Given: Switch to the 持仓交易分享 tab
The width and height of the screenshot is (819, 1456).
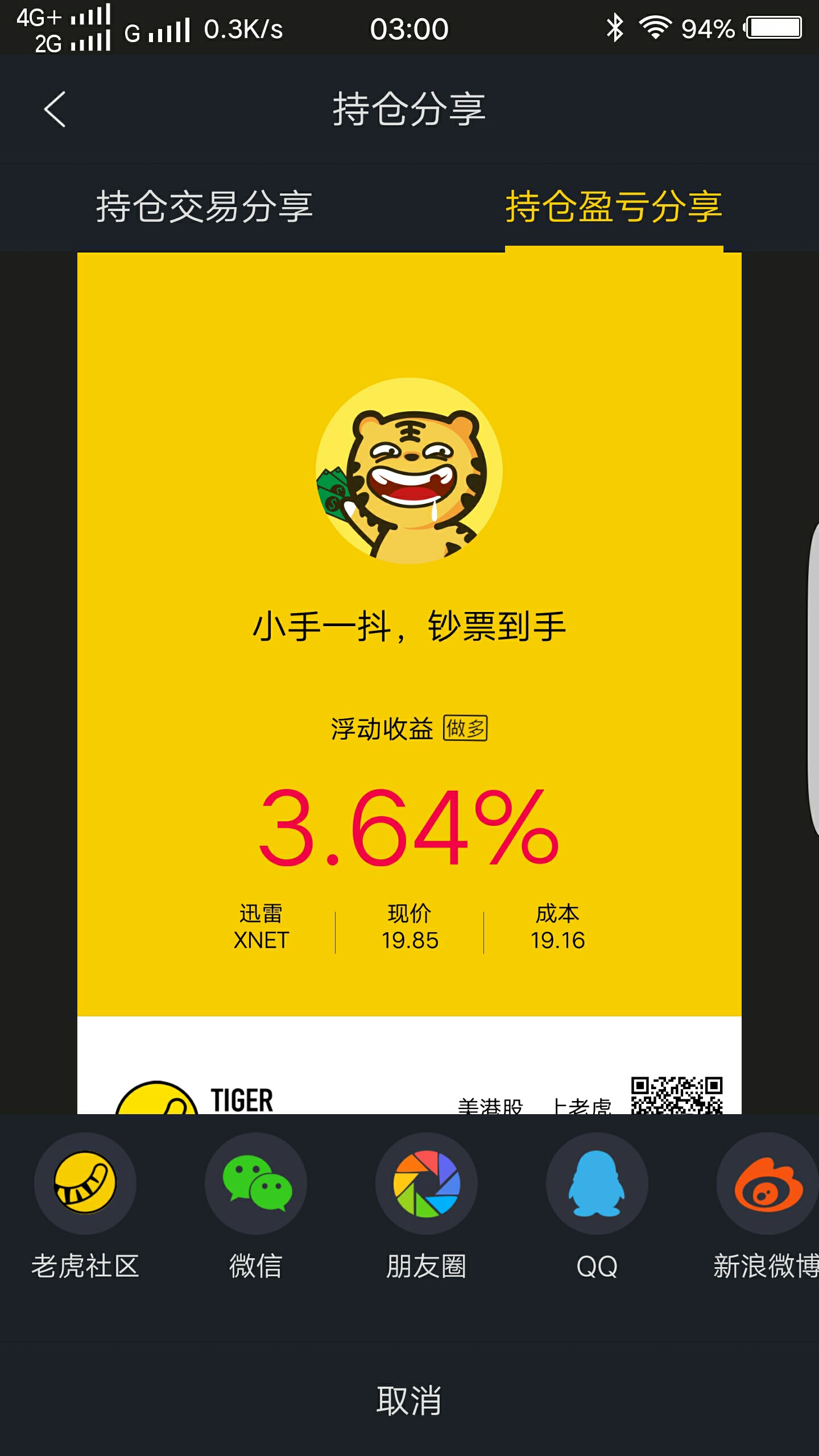Looking at the screenshot, I should coord(204,207).
